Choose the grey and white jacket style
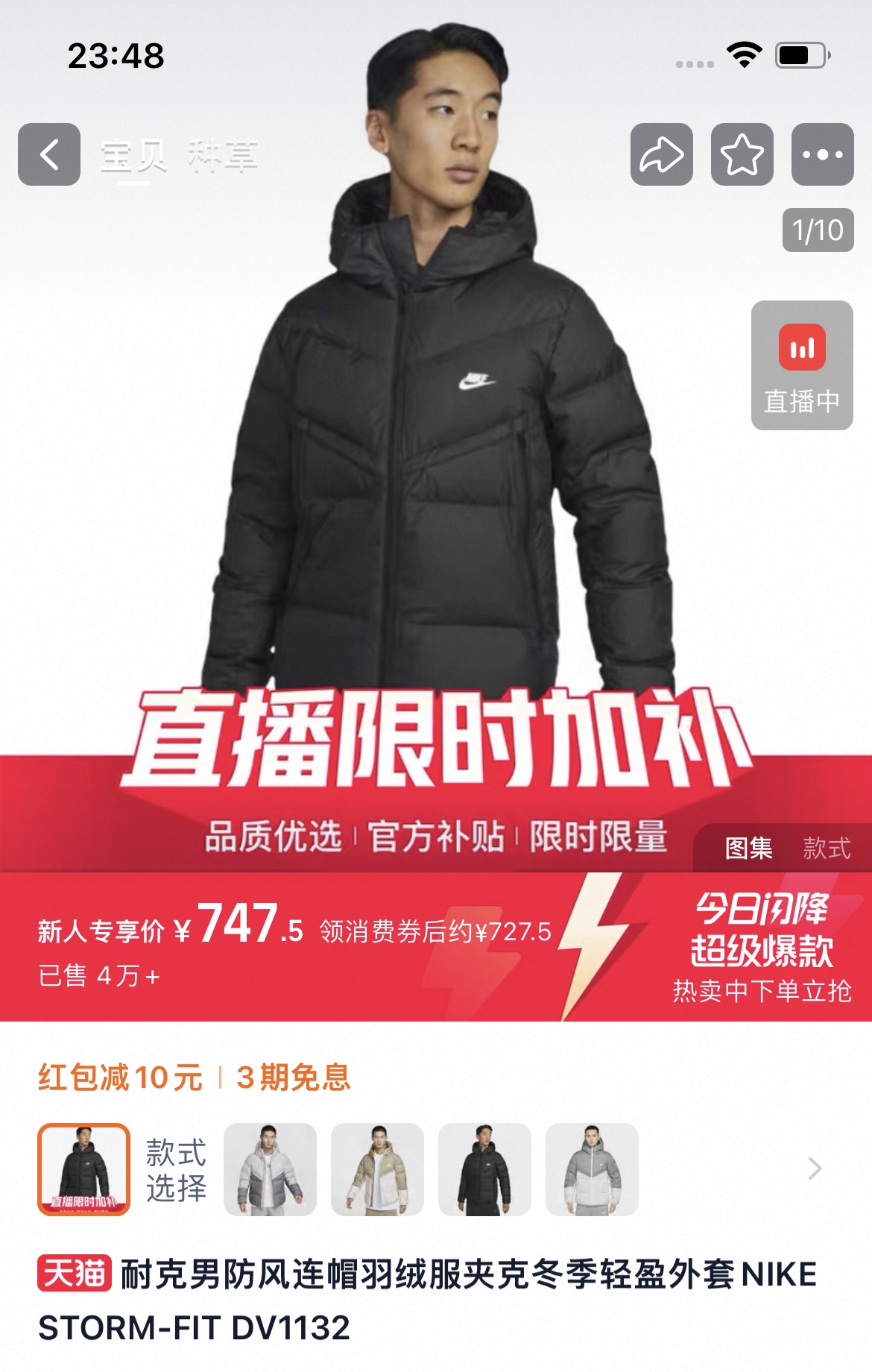Image resolution: width=872 pixels, height=1372 pixels. (270, 1169)
